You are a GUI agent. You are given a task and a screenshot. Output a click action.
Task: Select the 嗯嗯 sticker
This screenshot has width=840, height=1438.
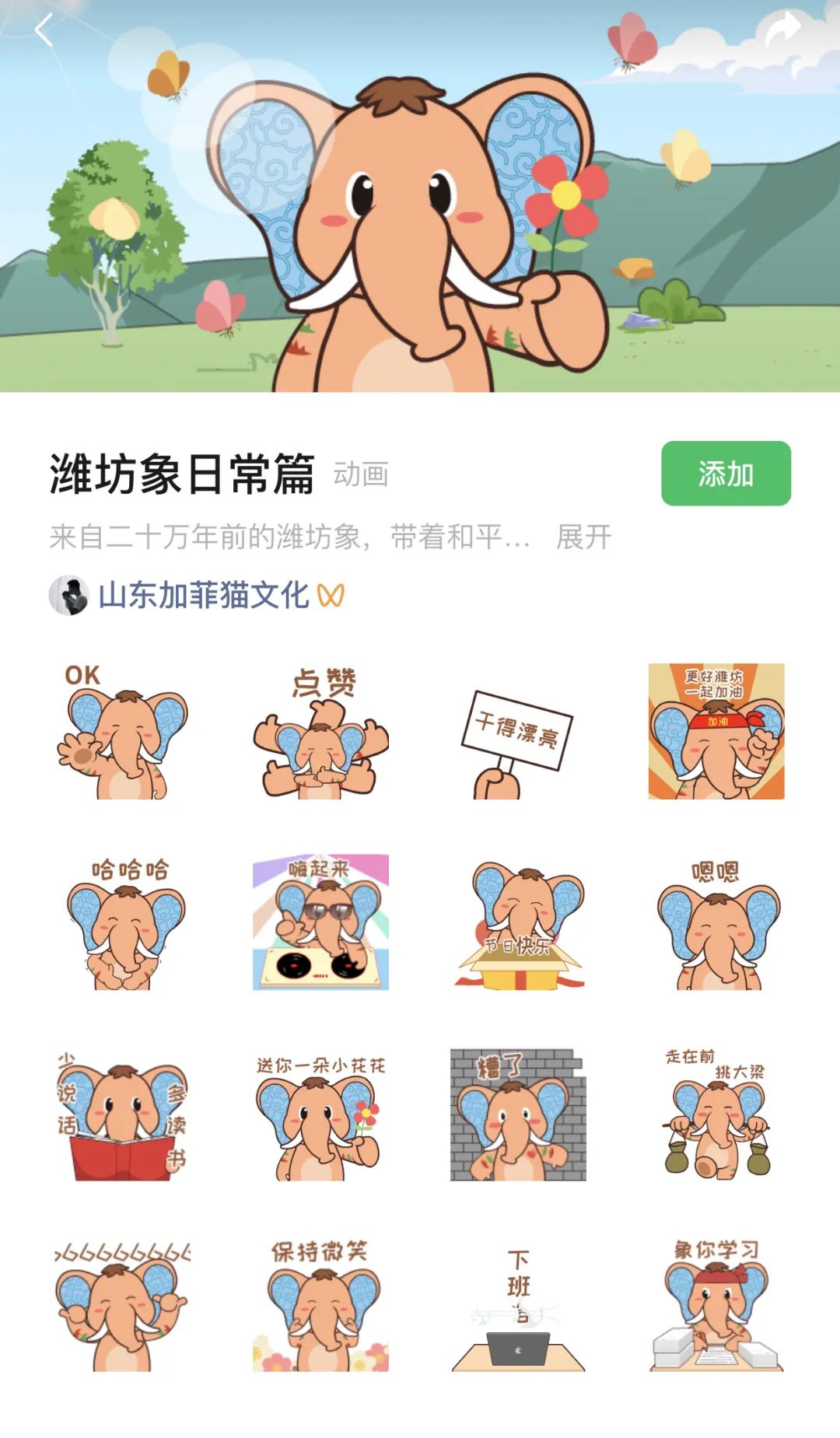(716, 923)
